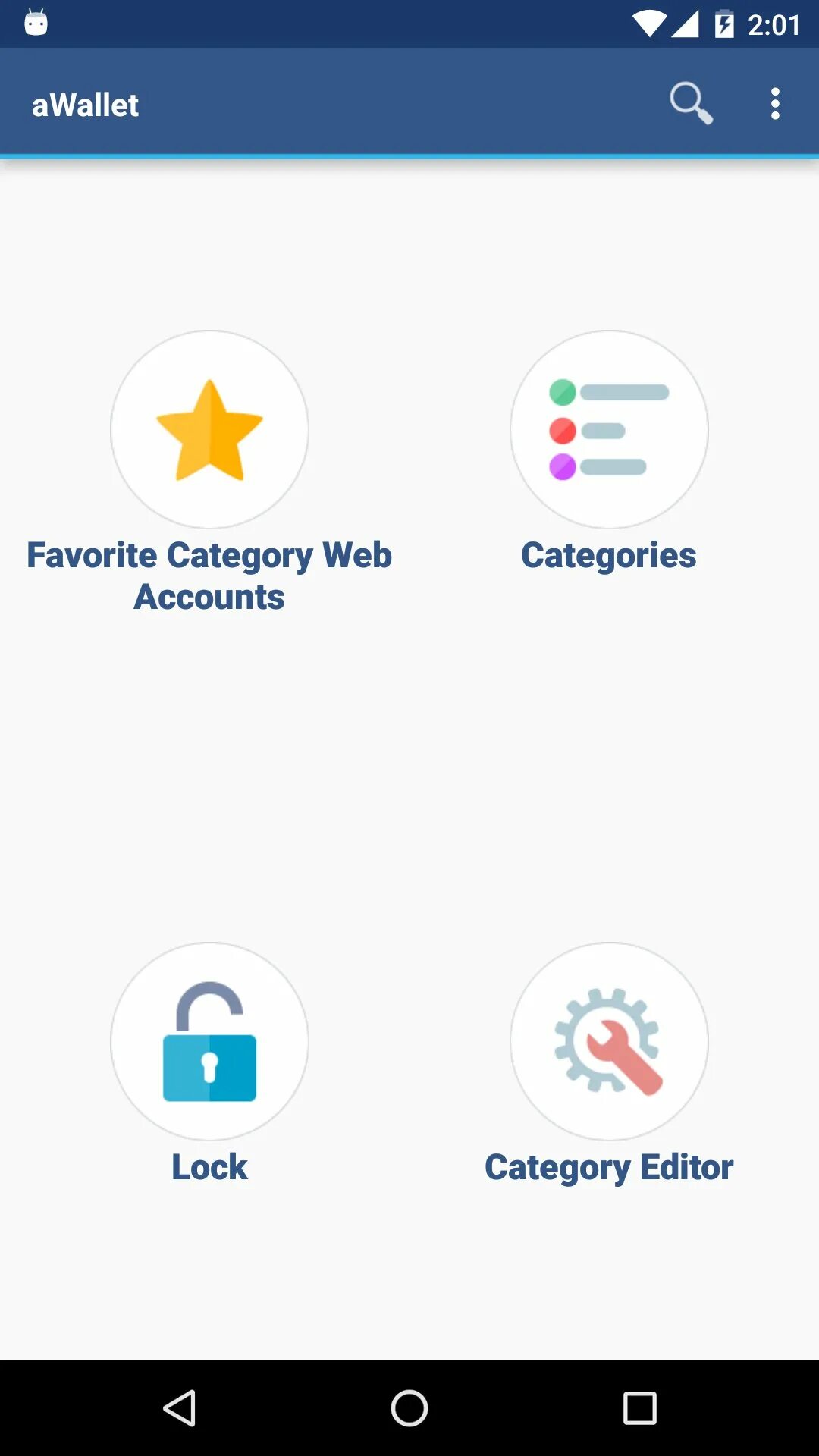819x1456 pixels.
Task: Open Favorite Category Web Accounts
Action: (209, 430)
